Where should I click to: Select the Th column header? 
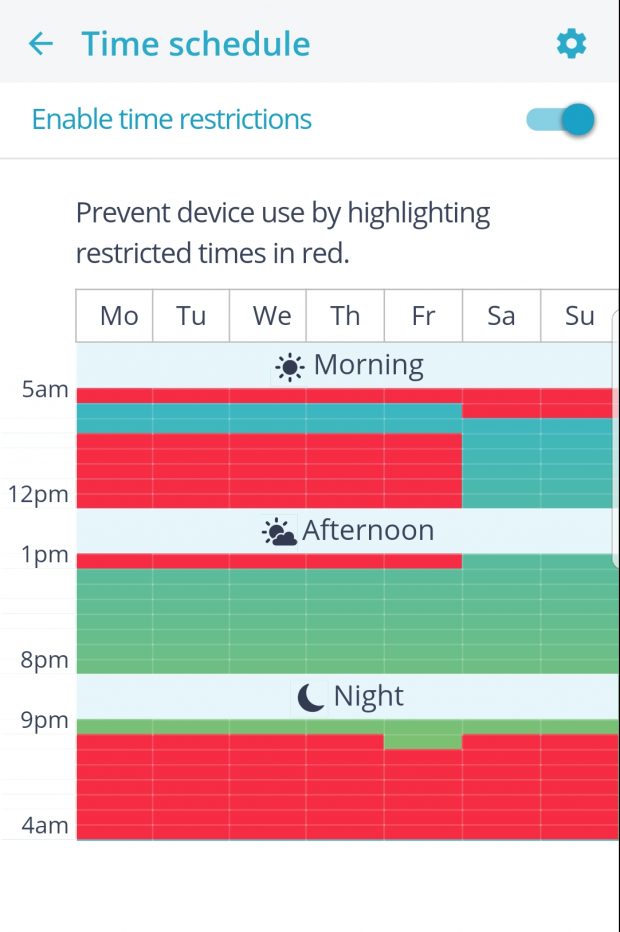tap(345, 316)
